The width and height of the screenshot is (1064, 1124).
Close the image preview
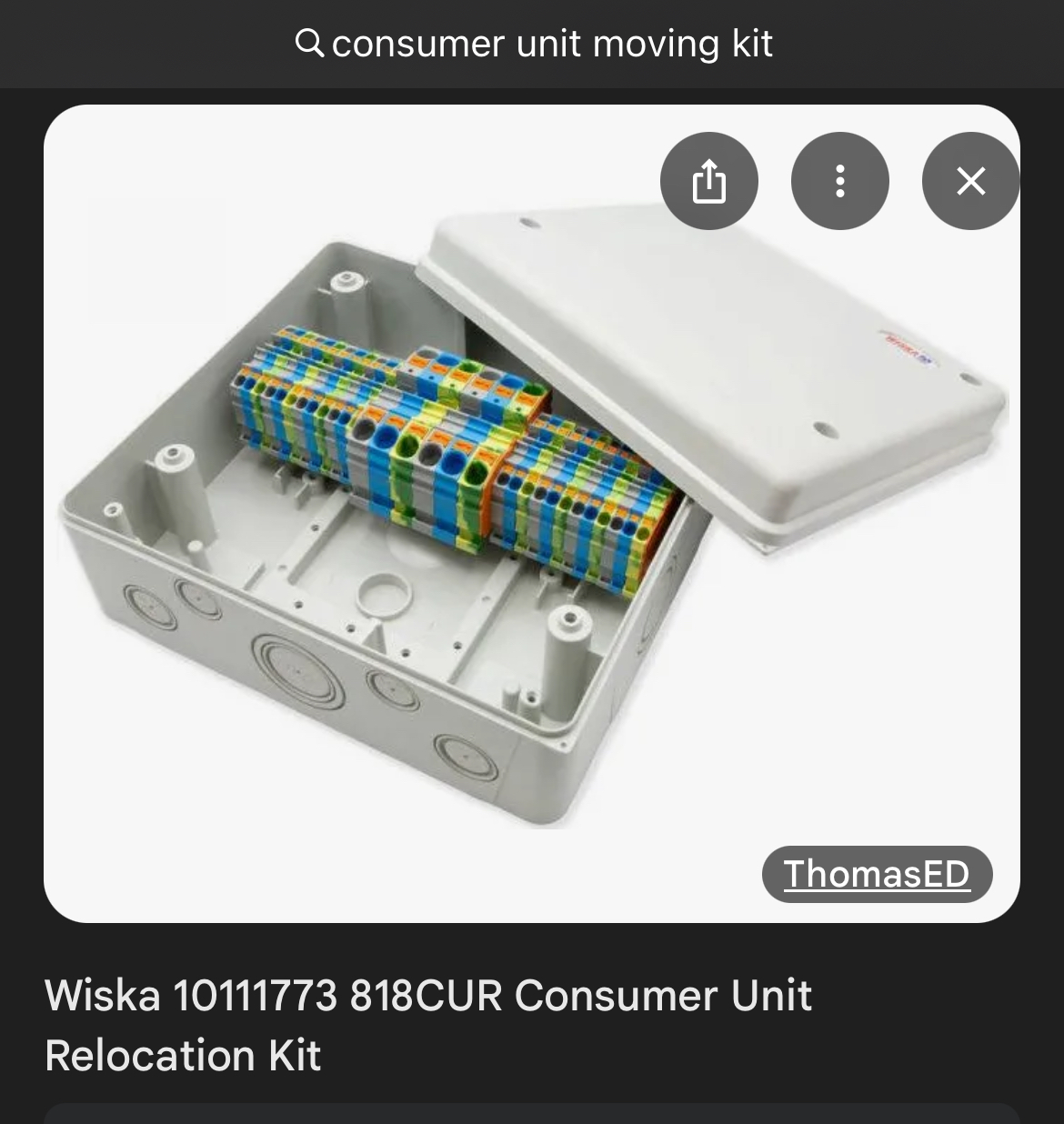pos(969,181)
